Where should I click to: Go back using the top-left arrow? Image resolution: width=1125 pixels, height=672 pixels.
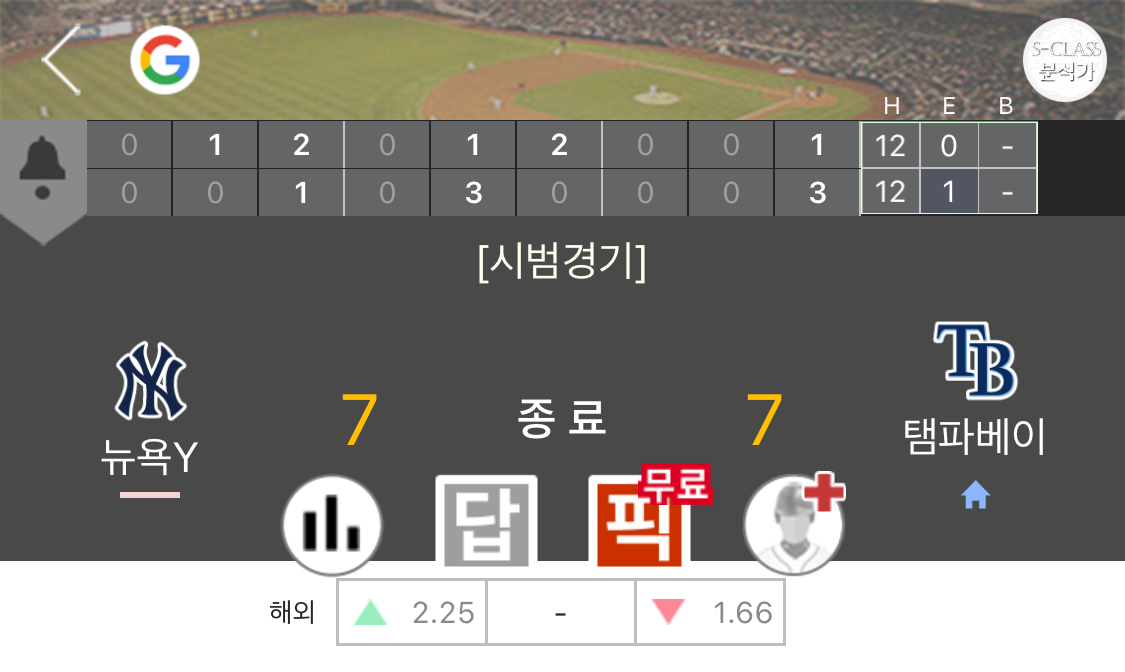[60, 60]
